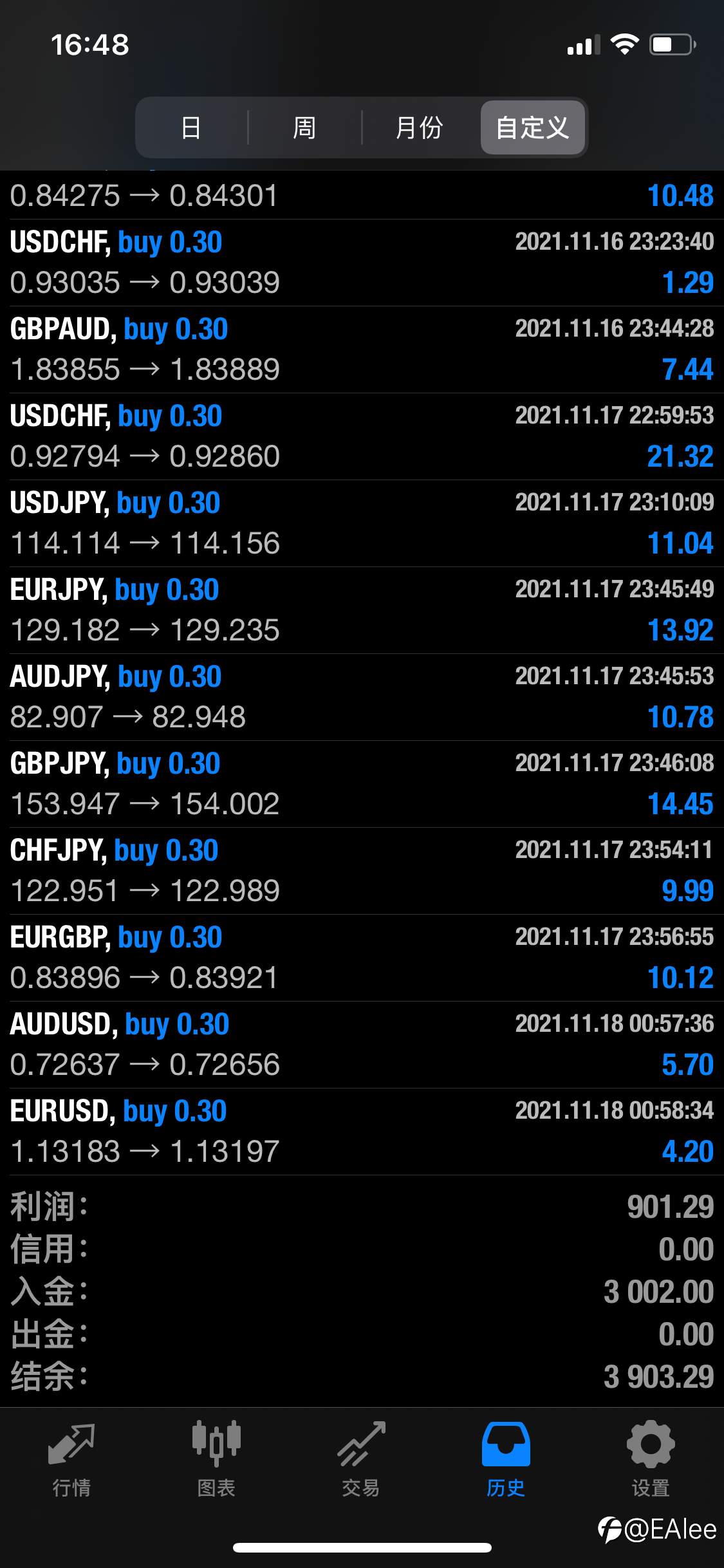
Task: Select the 自定义 period filter
Action: pyautogui.click(x=533, y=127)
